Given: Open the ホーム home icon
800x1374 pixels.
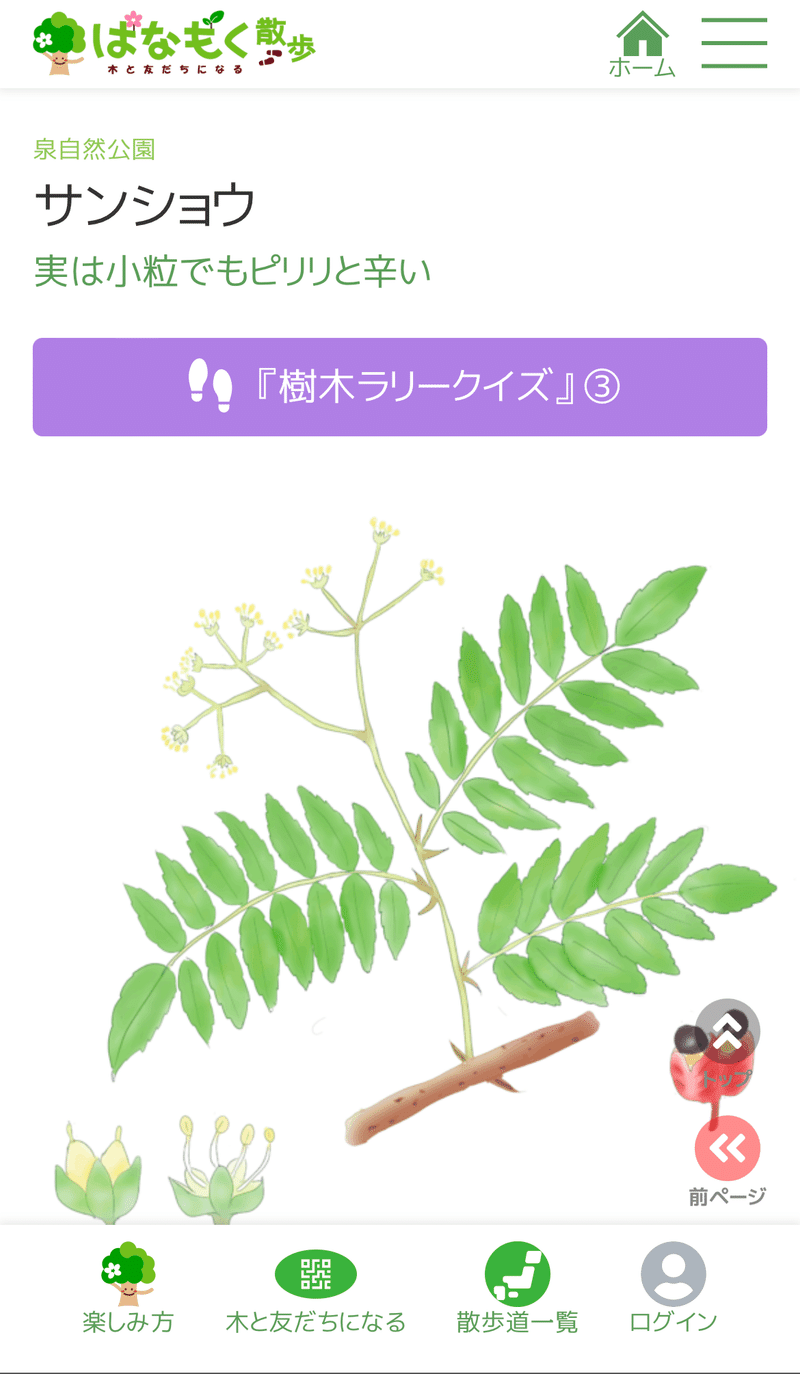Looking at the screenshot, I should (642, 44).
